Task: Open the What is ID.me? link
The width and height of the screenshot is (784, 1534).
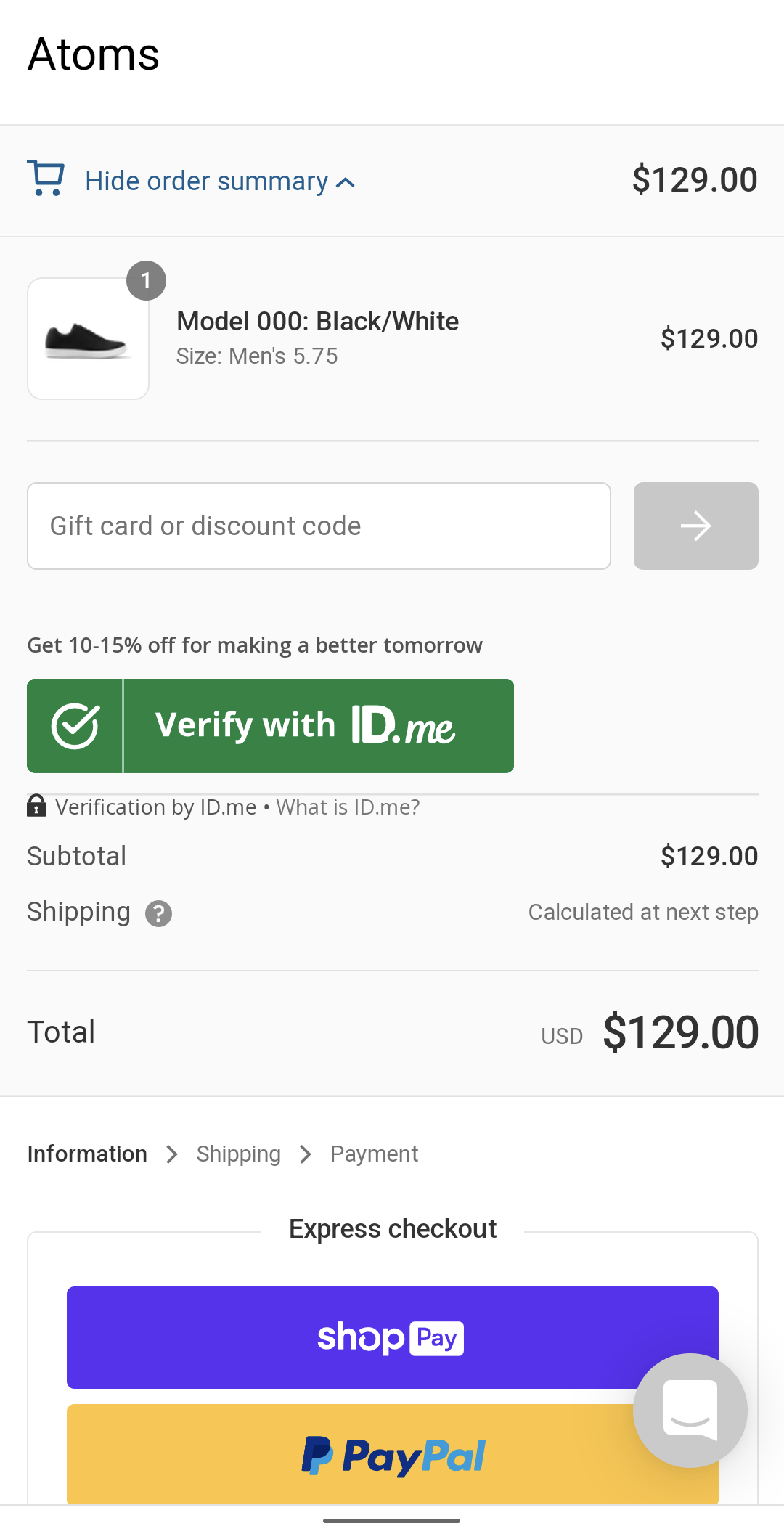Action: pyautogui.click(x=348, y=807)
